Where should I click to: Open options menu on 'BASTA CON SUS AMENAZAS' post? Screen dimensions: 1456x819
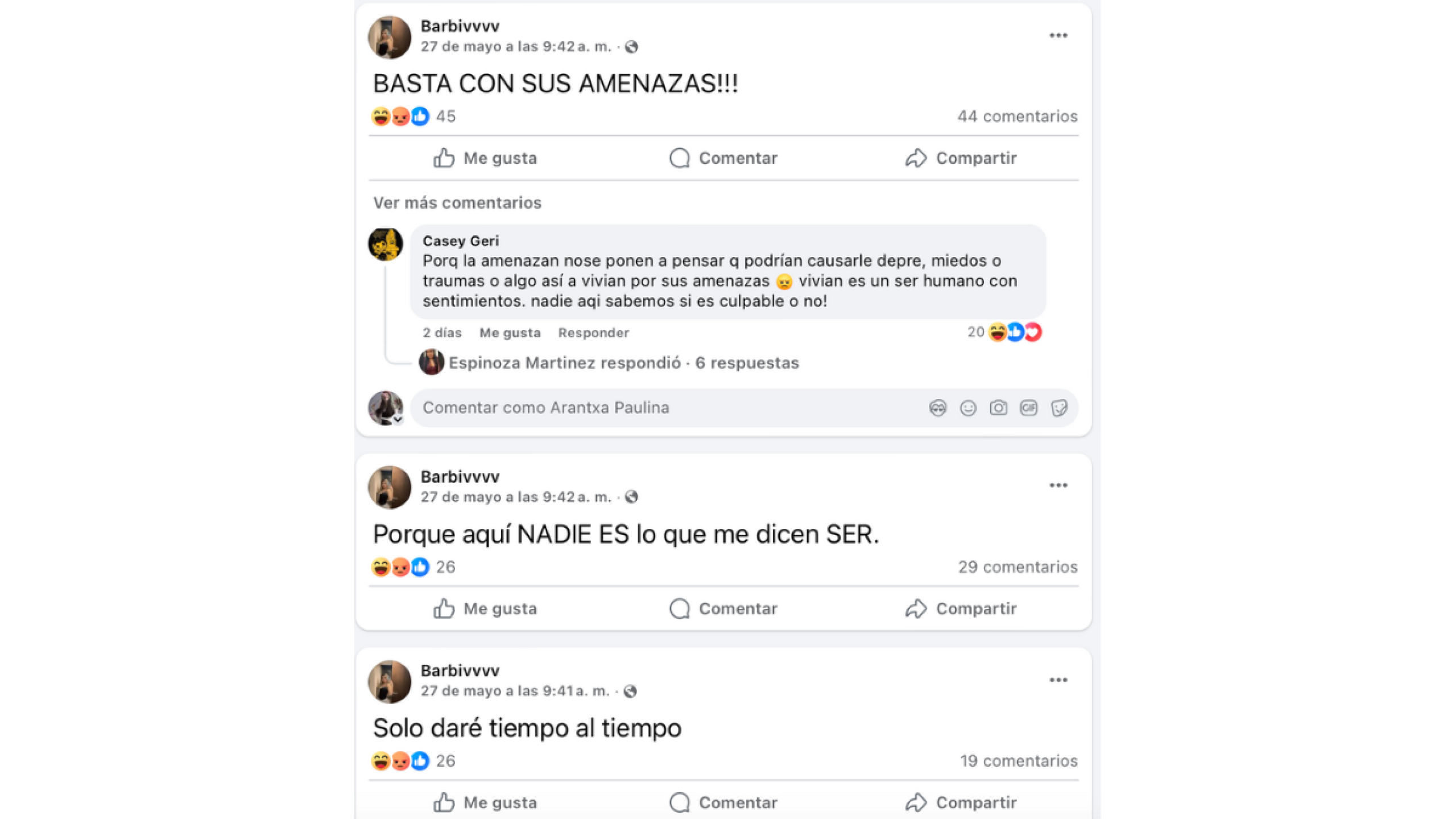(x=1058, y=35)
